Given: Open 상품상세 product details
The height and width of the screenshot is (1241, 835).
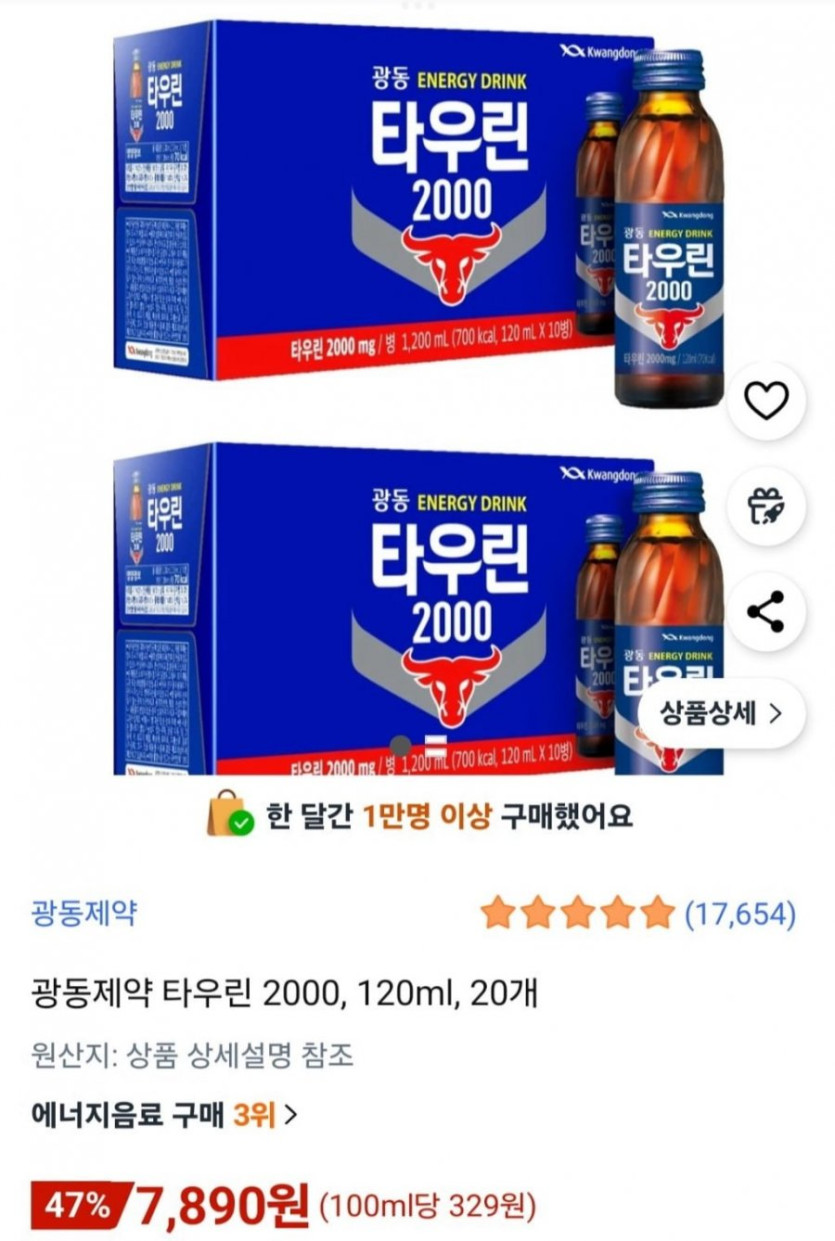Looking at the screenshot, I should point(720,713).
